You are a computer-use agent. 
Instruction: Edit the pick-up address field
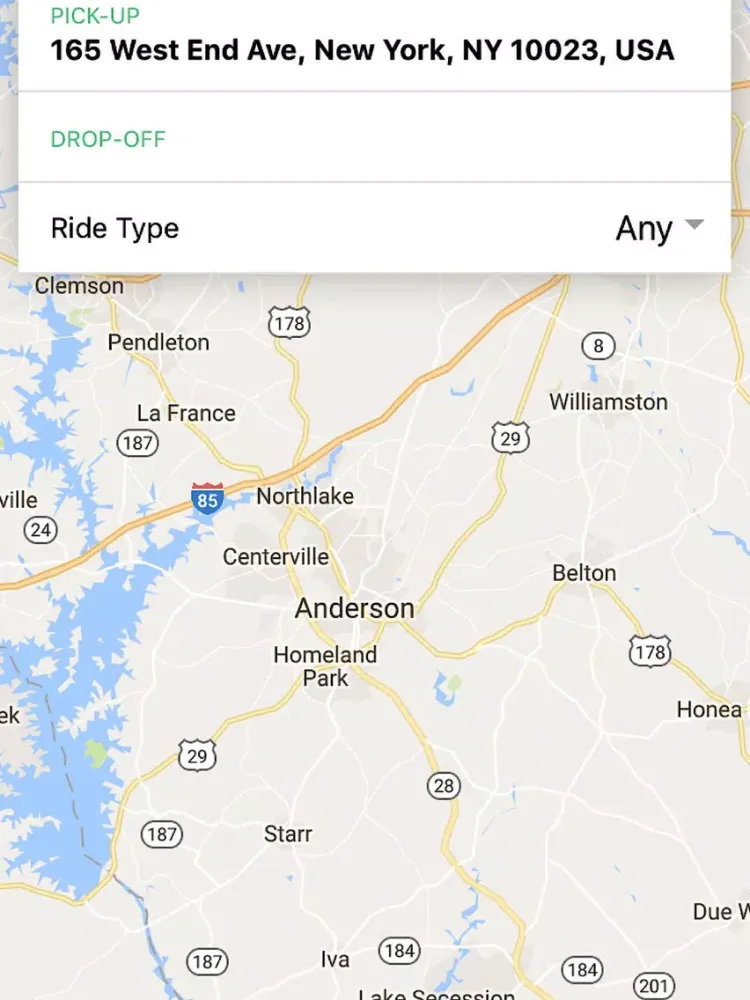click(362, 50)
